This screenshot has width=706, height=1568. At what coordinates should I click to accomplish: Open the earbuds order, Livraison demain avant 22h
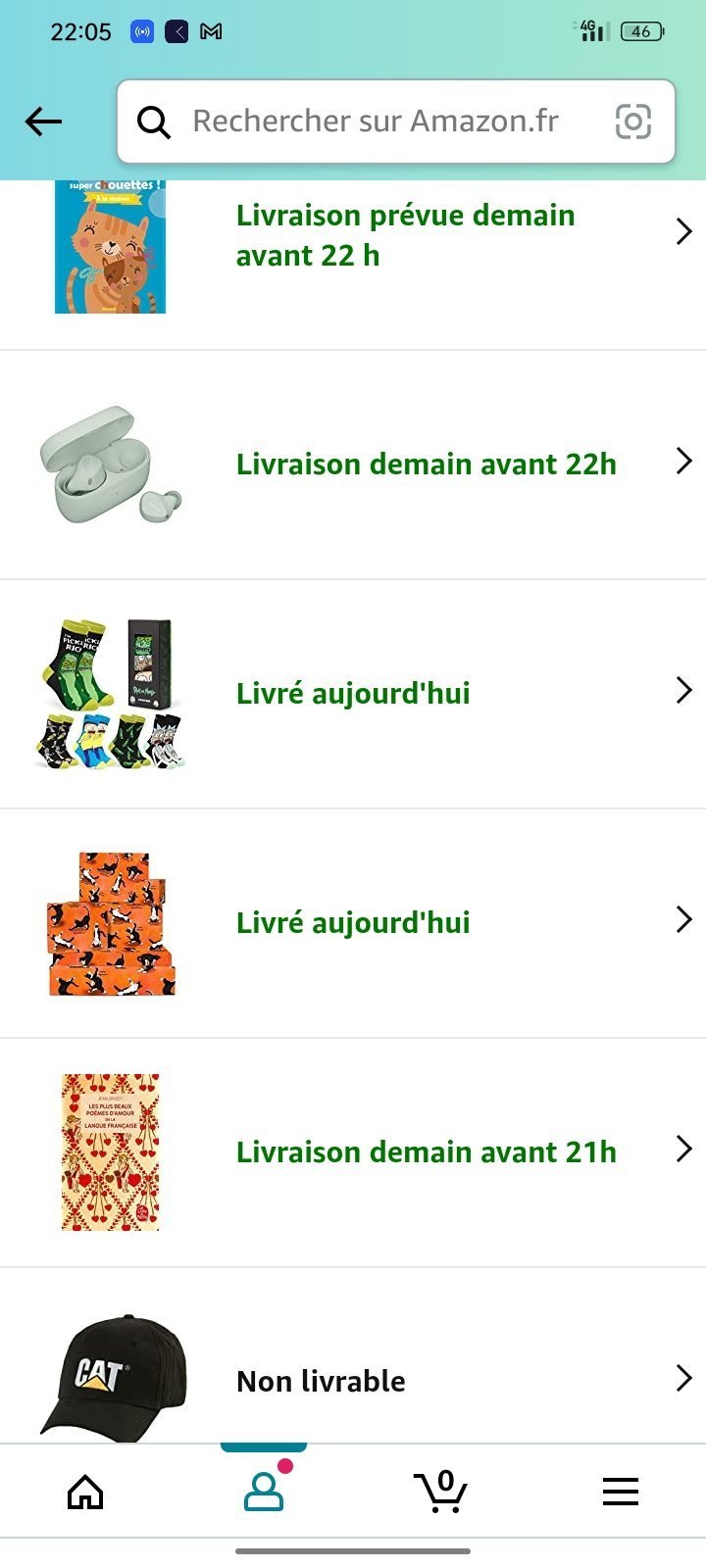(x=353, y=465)
